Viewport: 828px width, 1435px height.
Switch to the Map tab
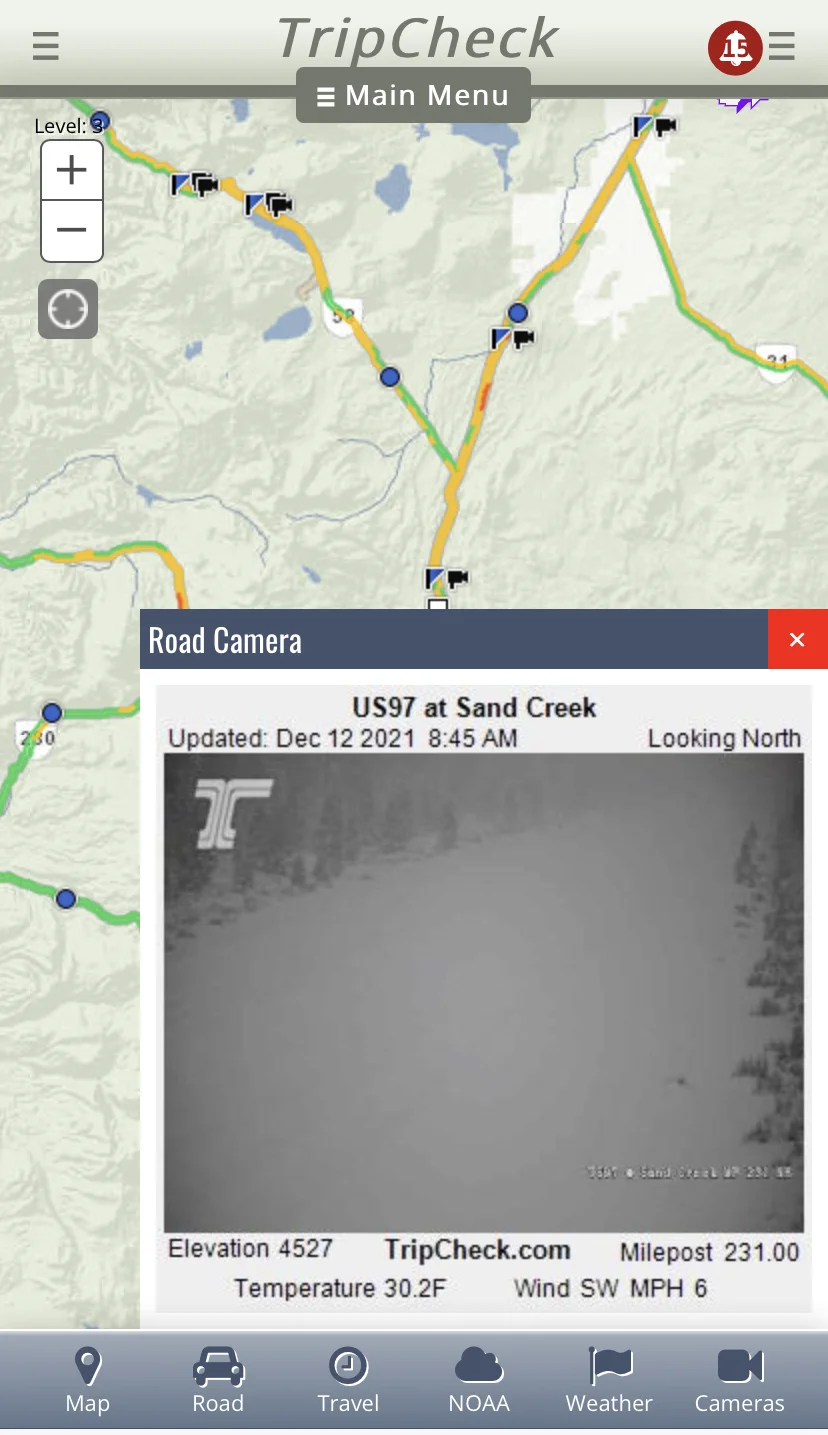tap(87, 1380)
